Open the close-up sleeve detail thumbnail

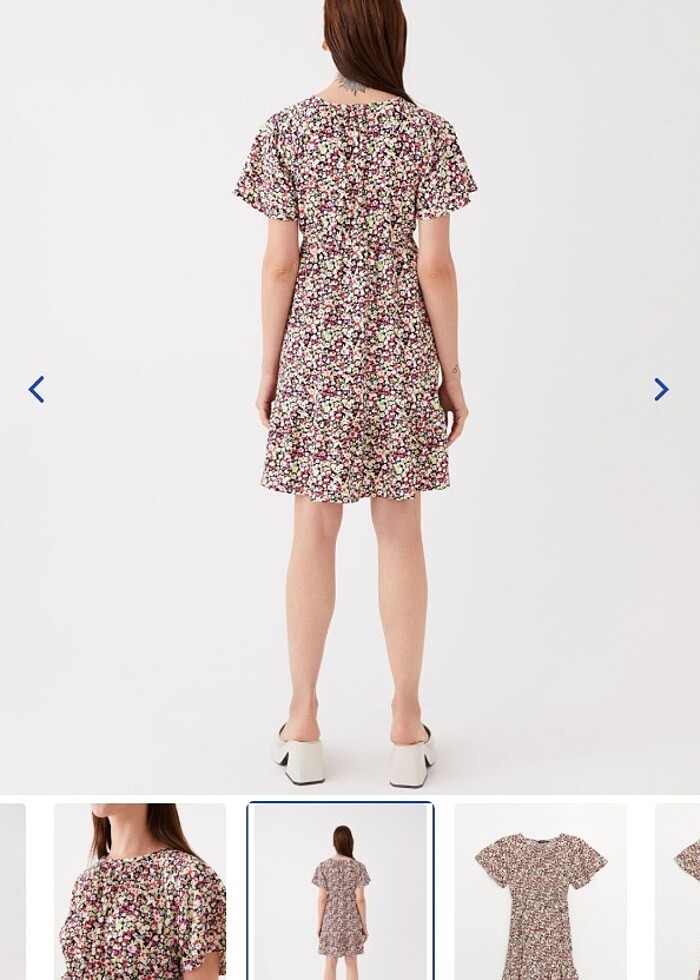(x=140, y=890)
